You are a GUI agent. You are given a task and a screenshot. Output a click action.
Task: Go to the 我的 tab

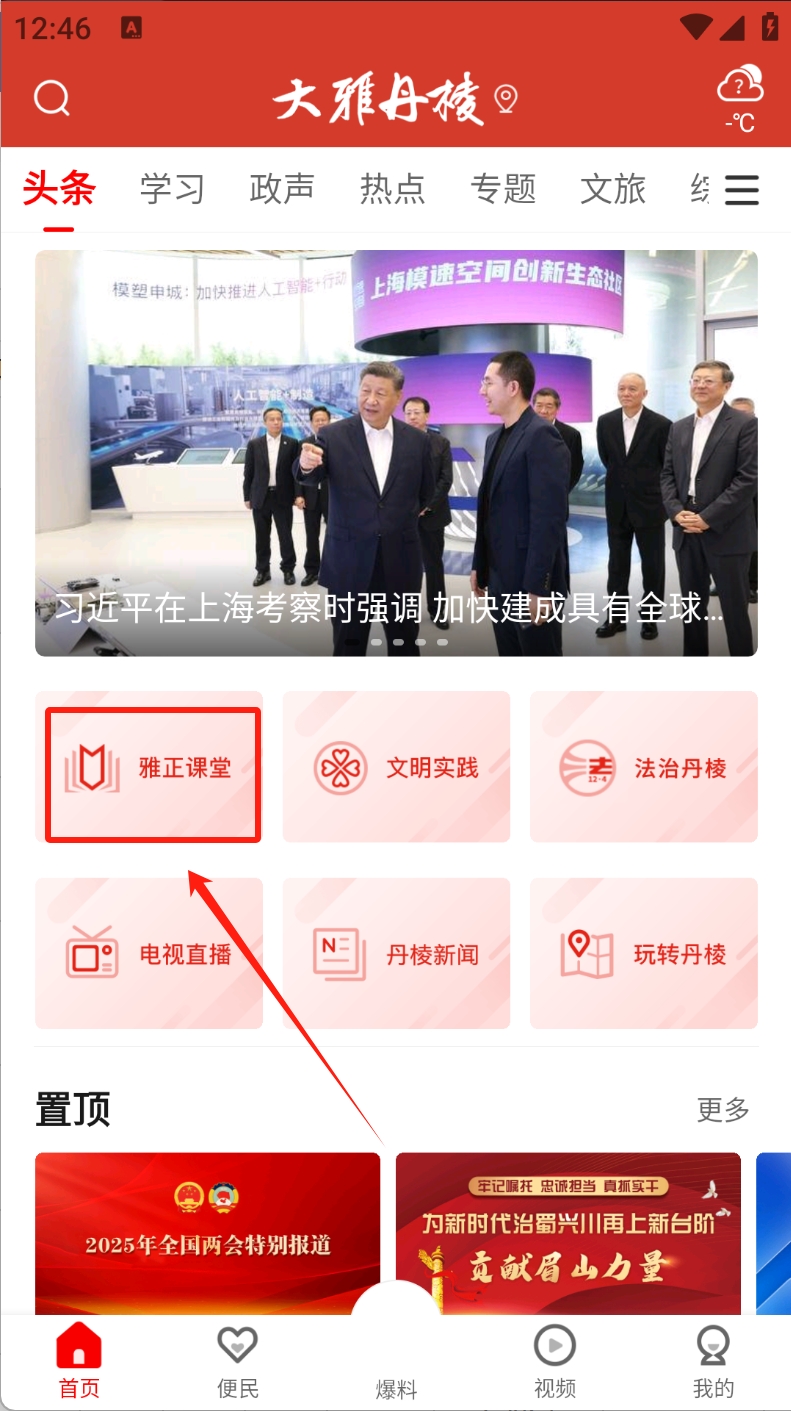pyautogui.click(x=713, y=1361)
